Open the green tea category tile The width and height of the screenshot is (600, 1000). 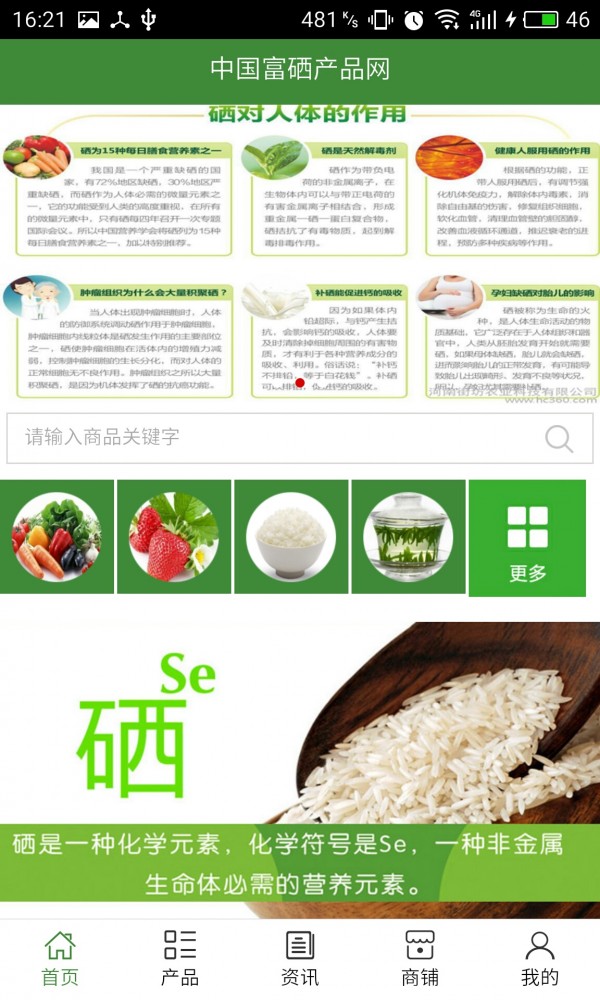point(408,537)
